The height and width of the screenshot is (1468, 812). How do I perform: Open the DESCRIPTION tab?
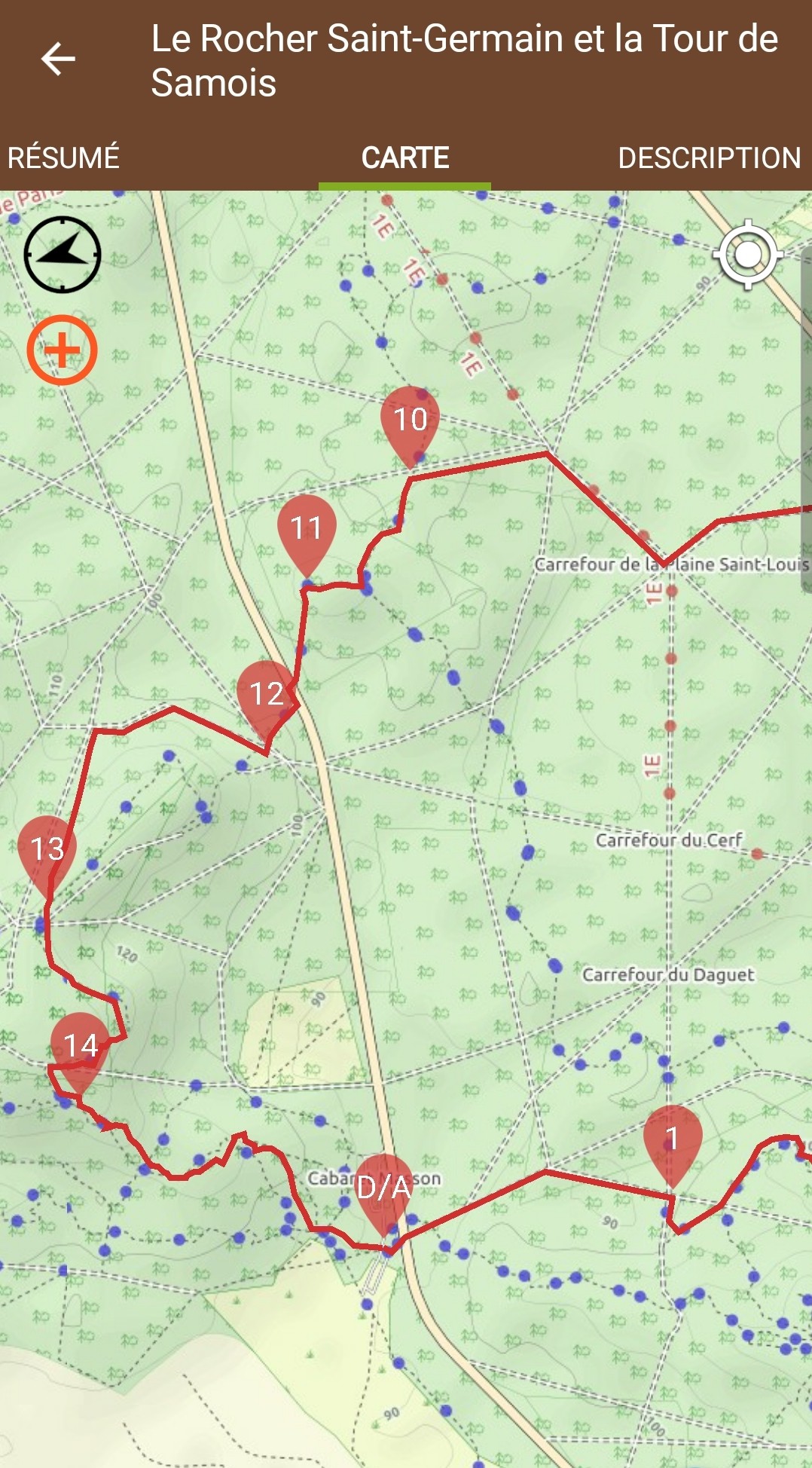point(709,158)
